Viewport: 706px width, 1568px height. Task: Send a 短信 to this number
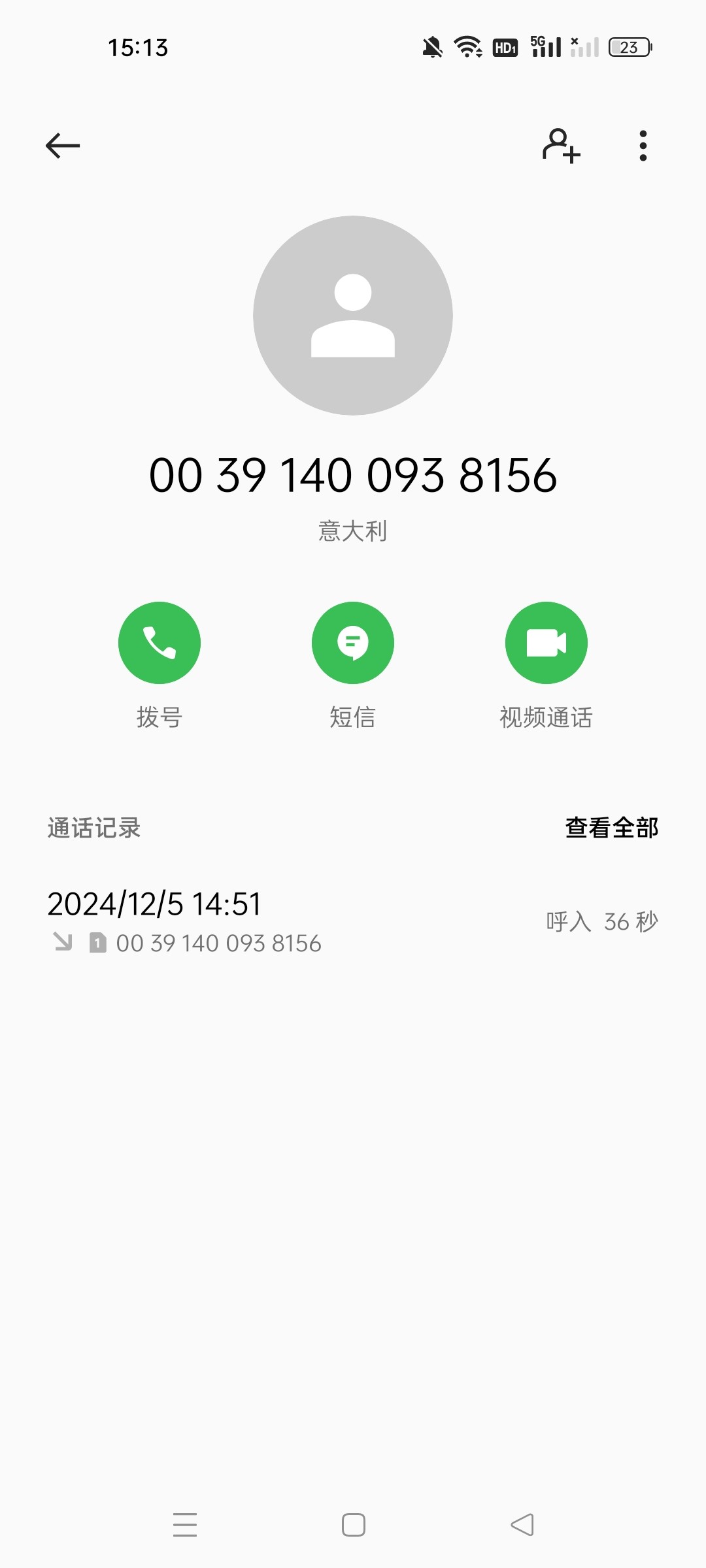353,643
